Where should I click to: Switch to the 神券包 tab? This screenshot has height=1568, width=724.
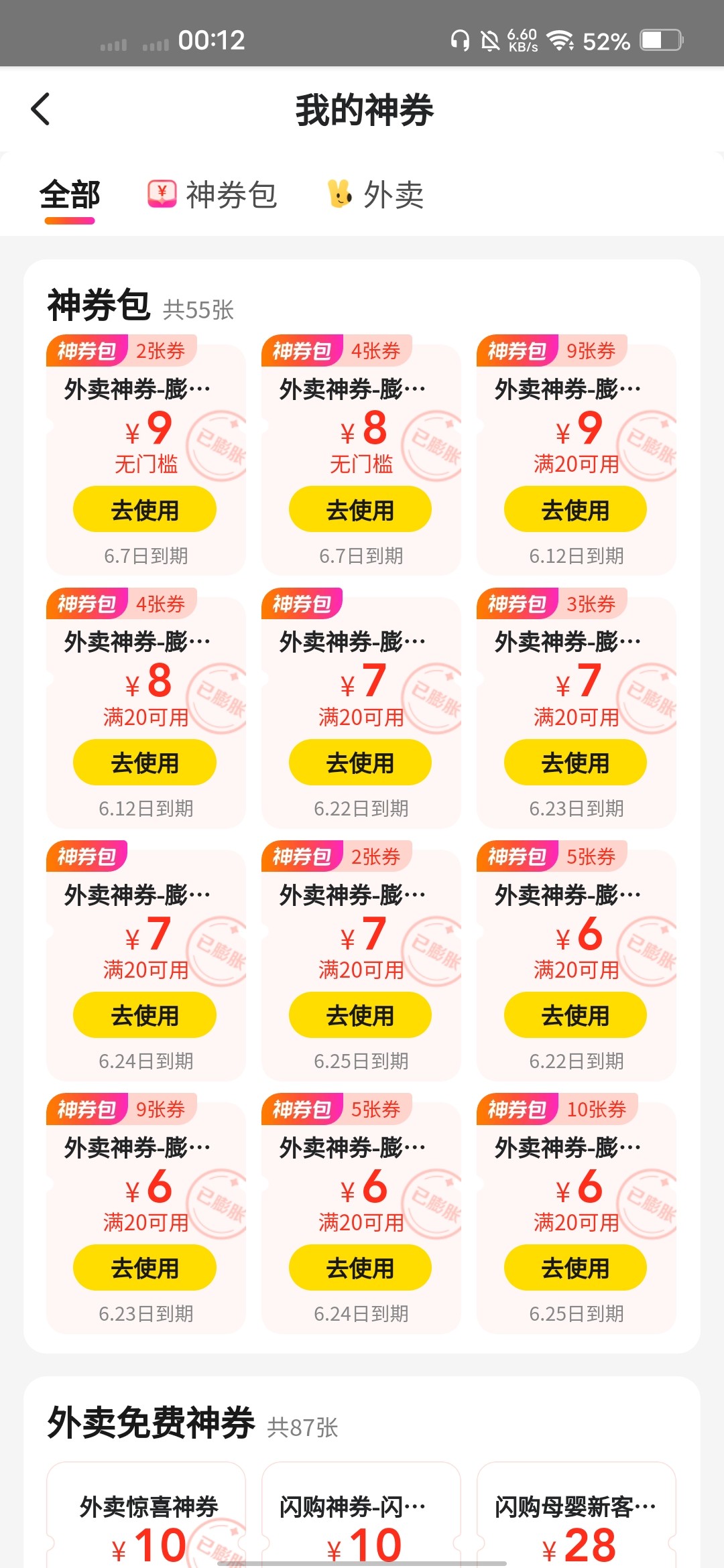213,195
